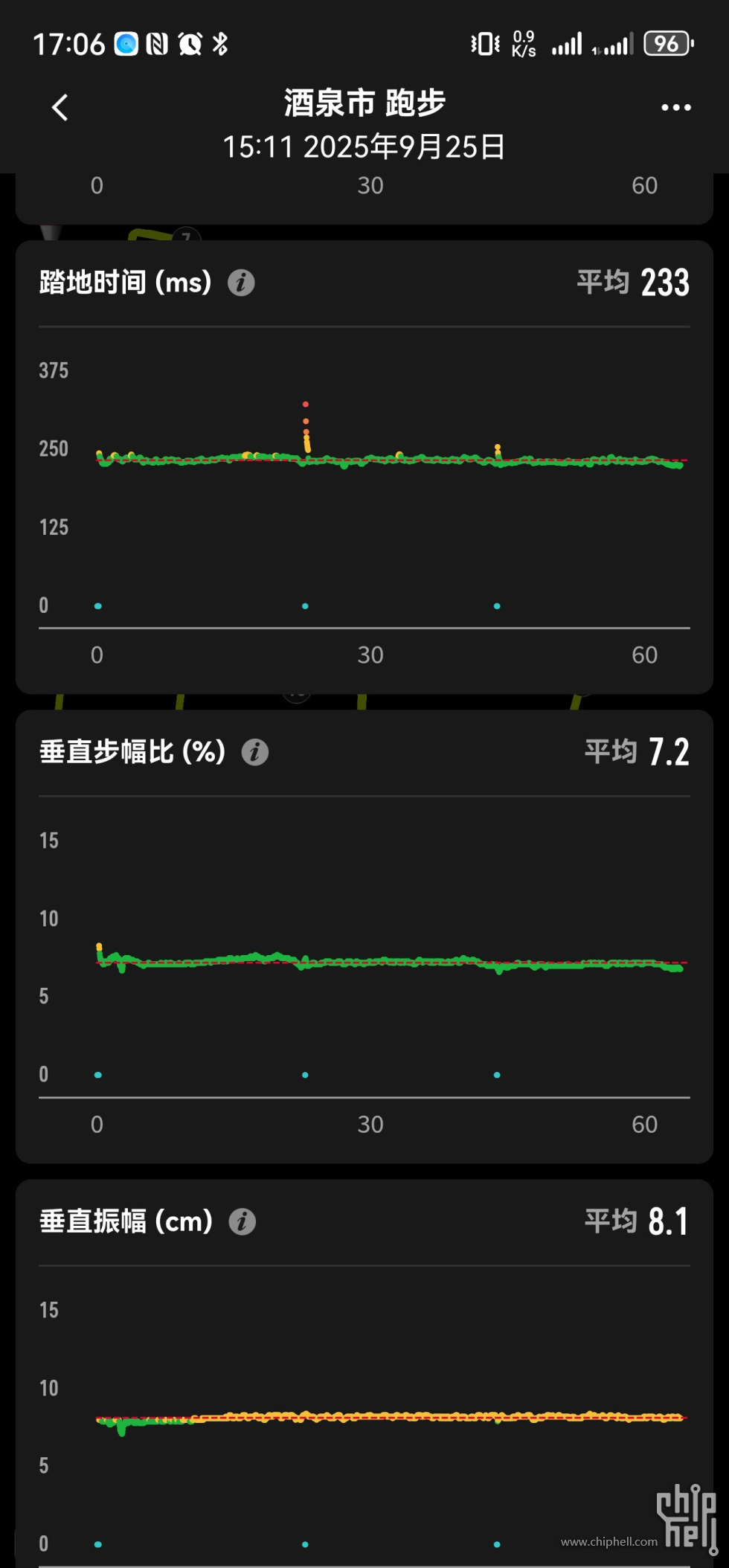Viewport: 729px width, 1568px height.
Task: Tap the date 15:11 2025年9月25日
Action: (x=364, y=146)
